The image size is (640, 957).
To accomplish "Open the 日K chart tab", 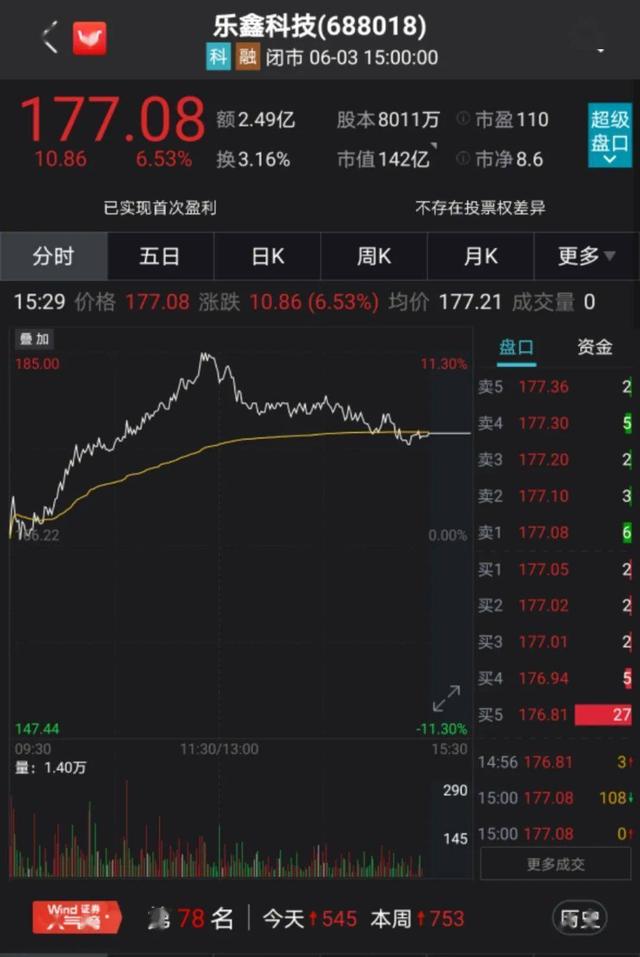I will [x=267, y=256].
